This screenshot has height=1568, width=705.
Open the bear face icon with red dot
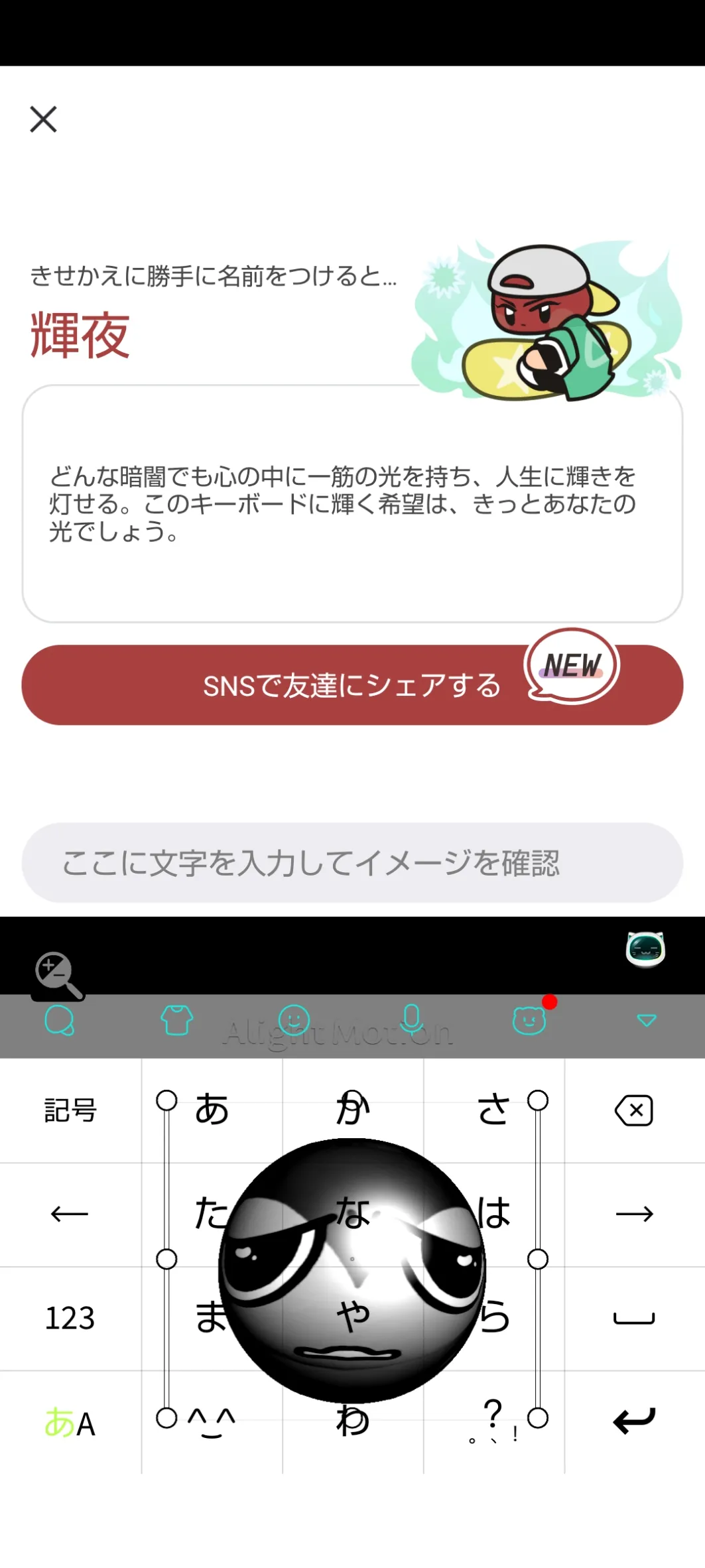point(529,1020)
